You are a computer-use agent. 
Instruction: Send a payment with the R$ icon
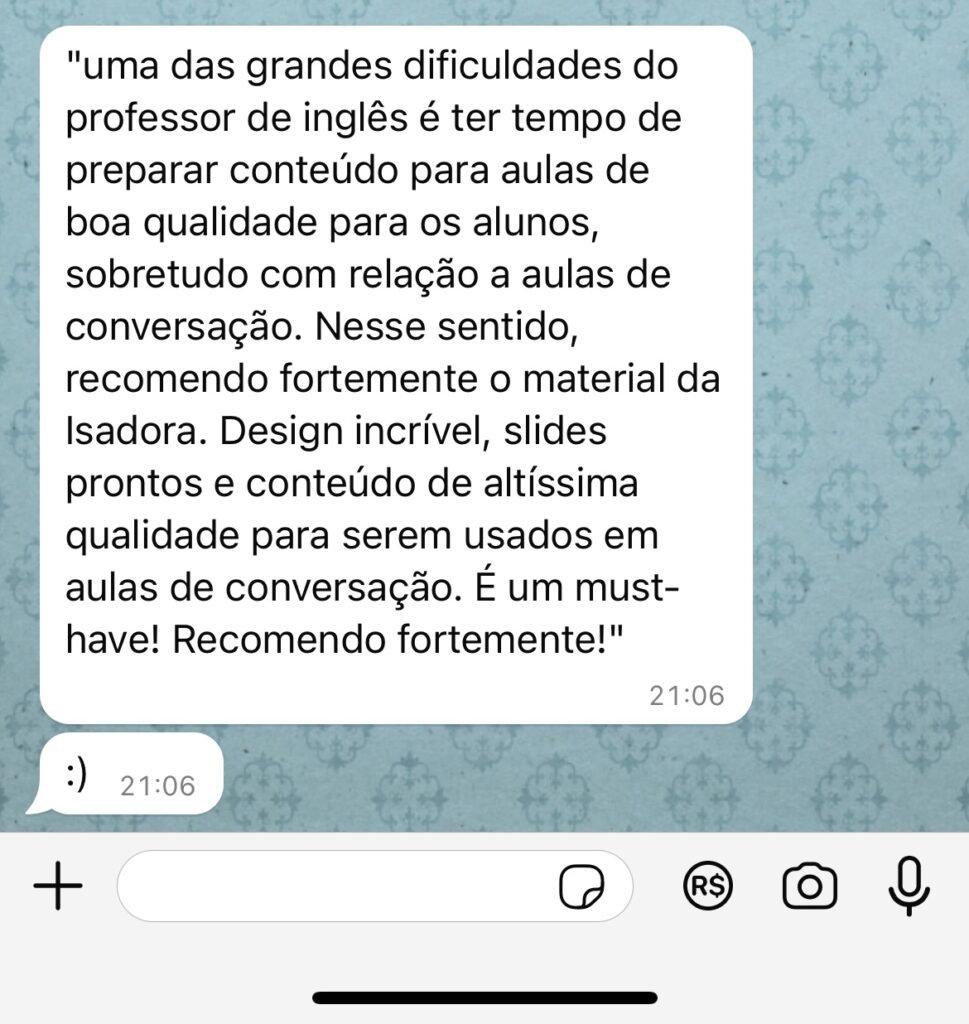708,886
